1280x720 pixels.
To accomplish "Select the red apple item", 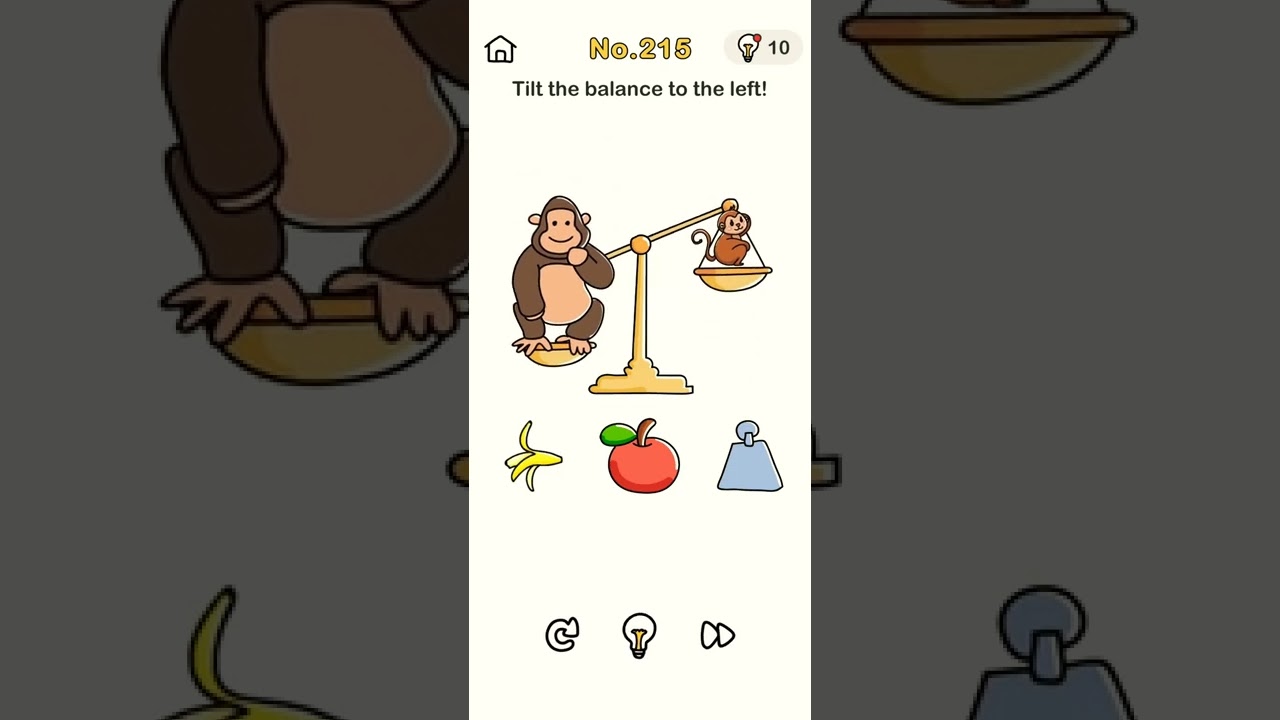I will pyautogui.click(x=641, y=459).
